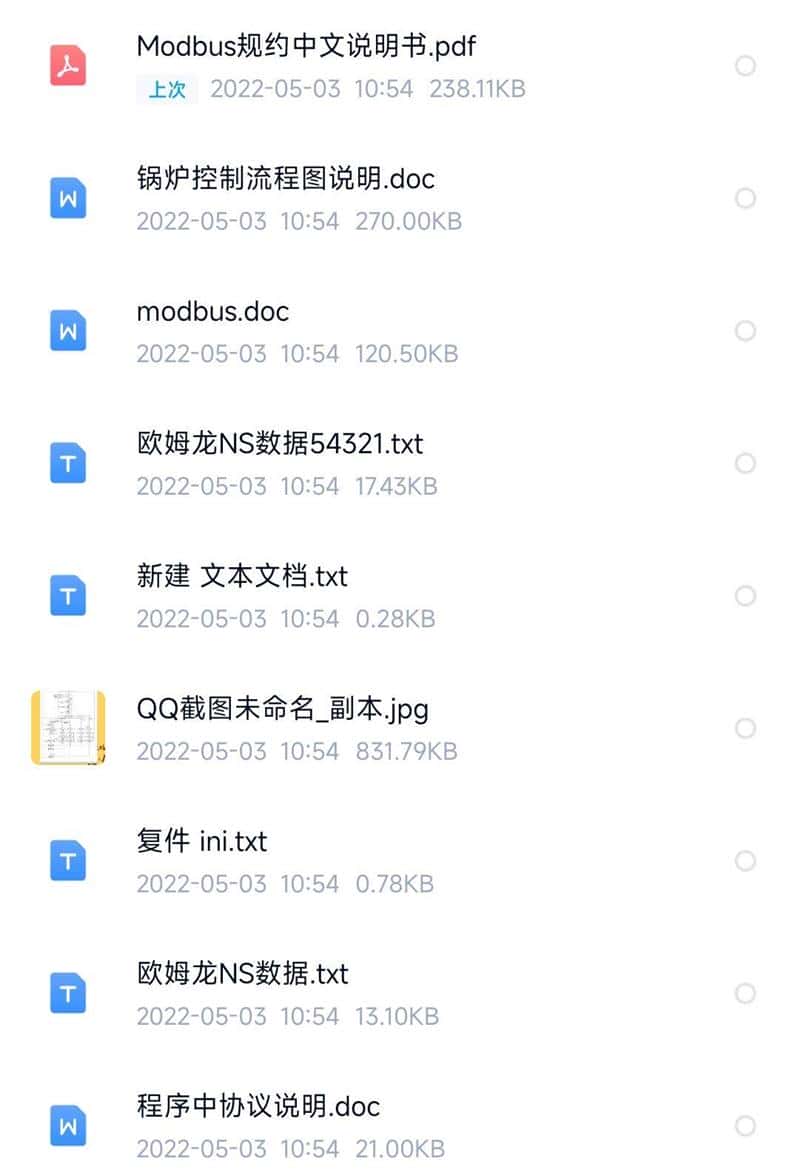
Task: Open 欧姆龙NS数据.txt file
Action: 242,974
